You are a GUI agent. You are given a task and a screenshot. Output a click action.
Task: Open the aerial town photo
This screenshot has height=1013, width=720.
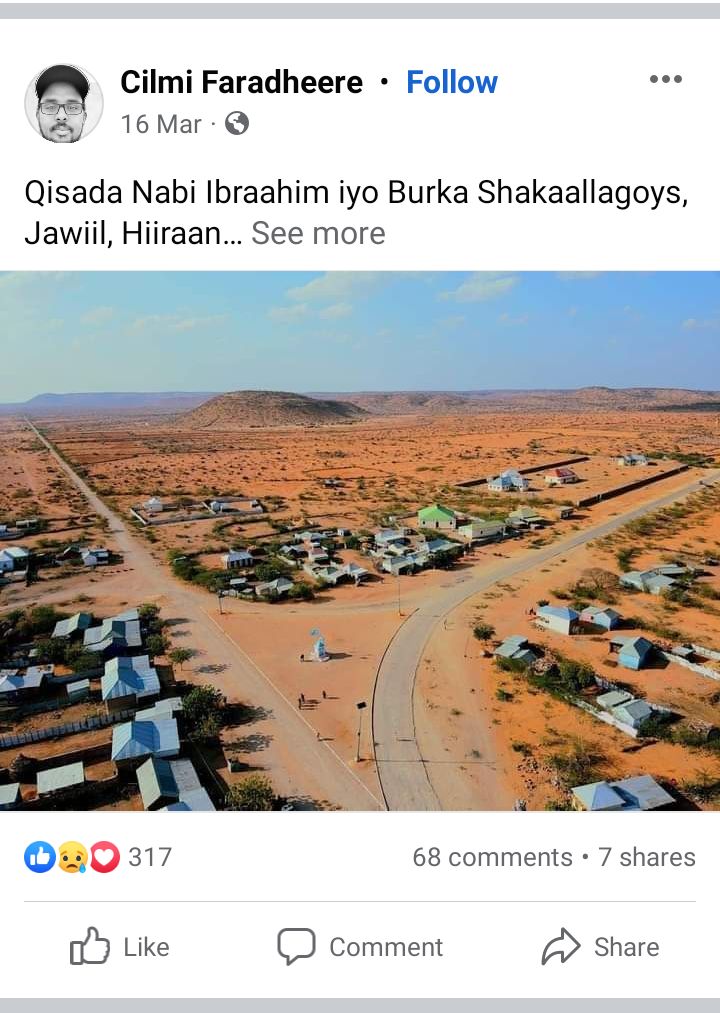point(360,540)
